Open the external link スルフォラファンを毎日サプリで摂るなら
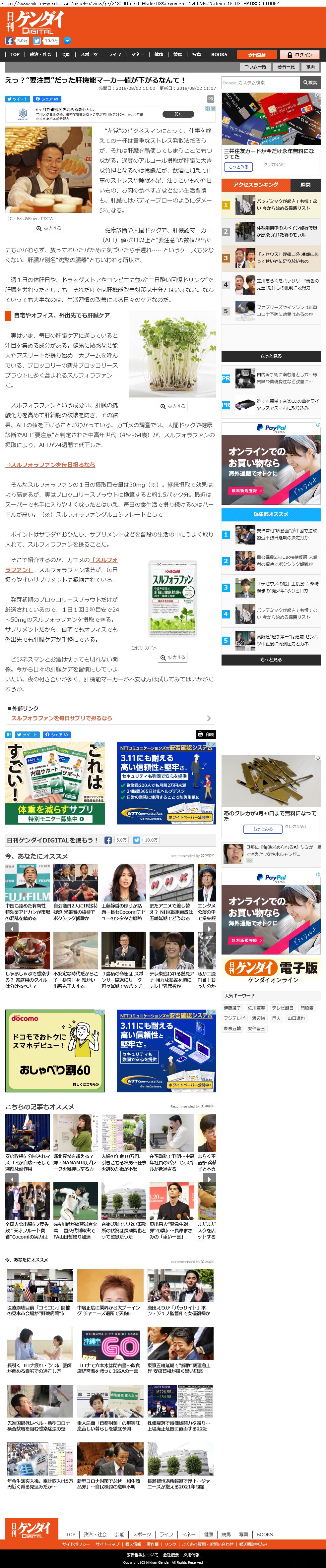Image resolution: width=326 pixels, height=1568 pixels. coord(62,718)
